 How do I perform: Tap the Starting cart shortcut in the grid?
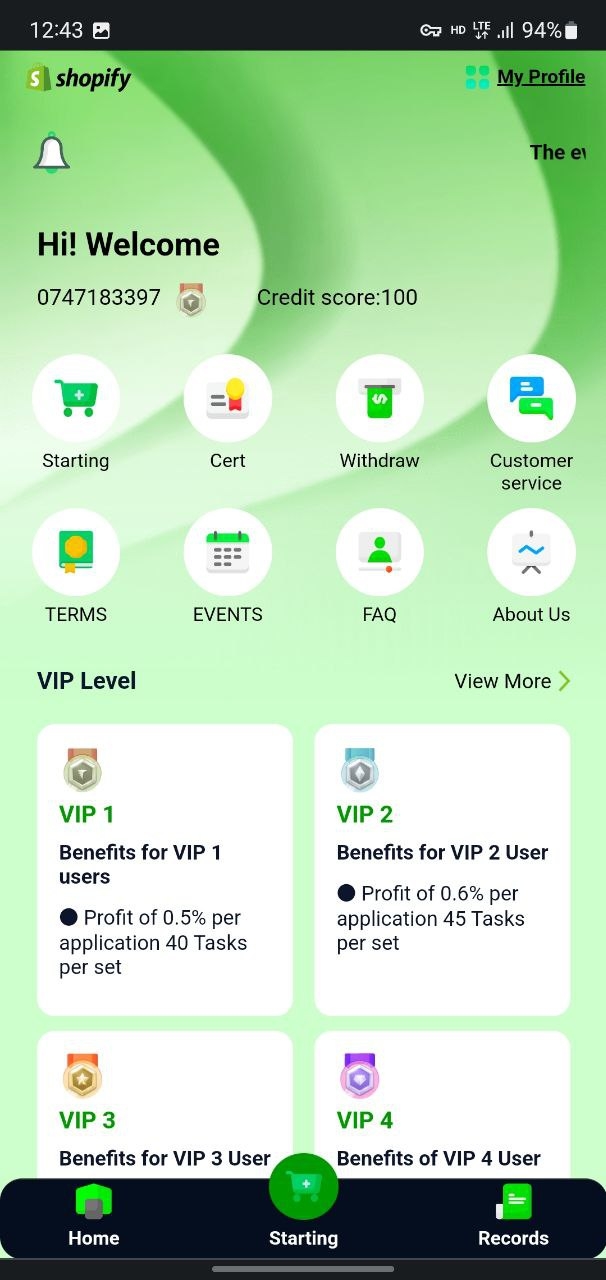[76, 399]
